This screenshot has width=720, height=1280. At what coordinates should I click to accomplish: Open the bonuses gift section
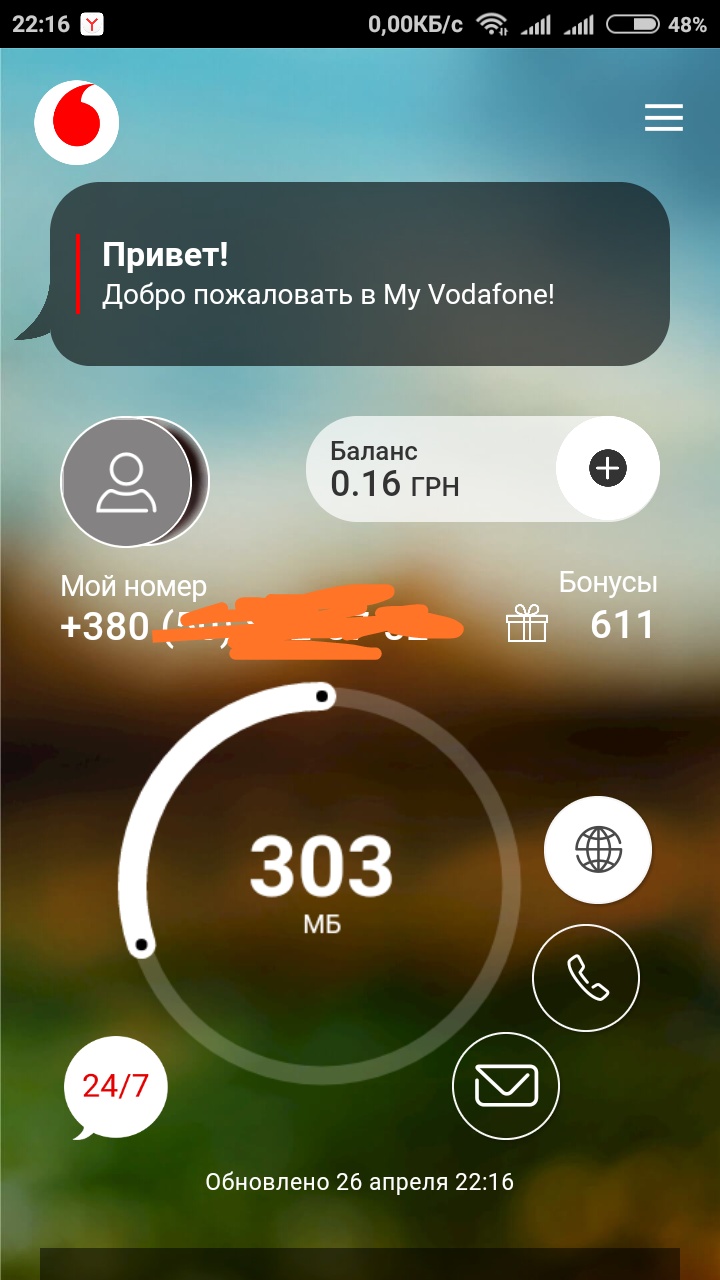pyautogui.click(x=527, y=625)
